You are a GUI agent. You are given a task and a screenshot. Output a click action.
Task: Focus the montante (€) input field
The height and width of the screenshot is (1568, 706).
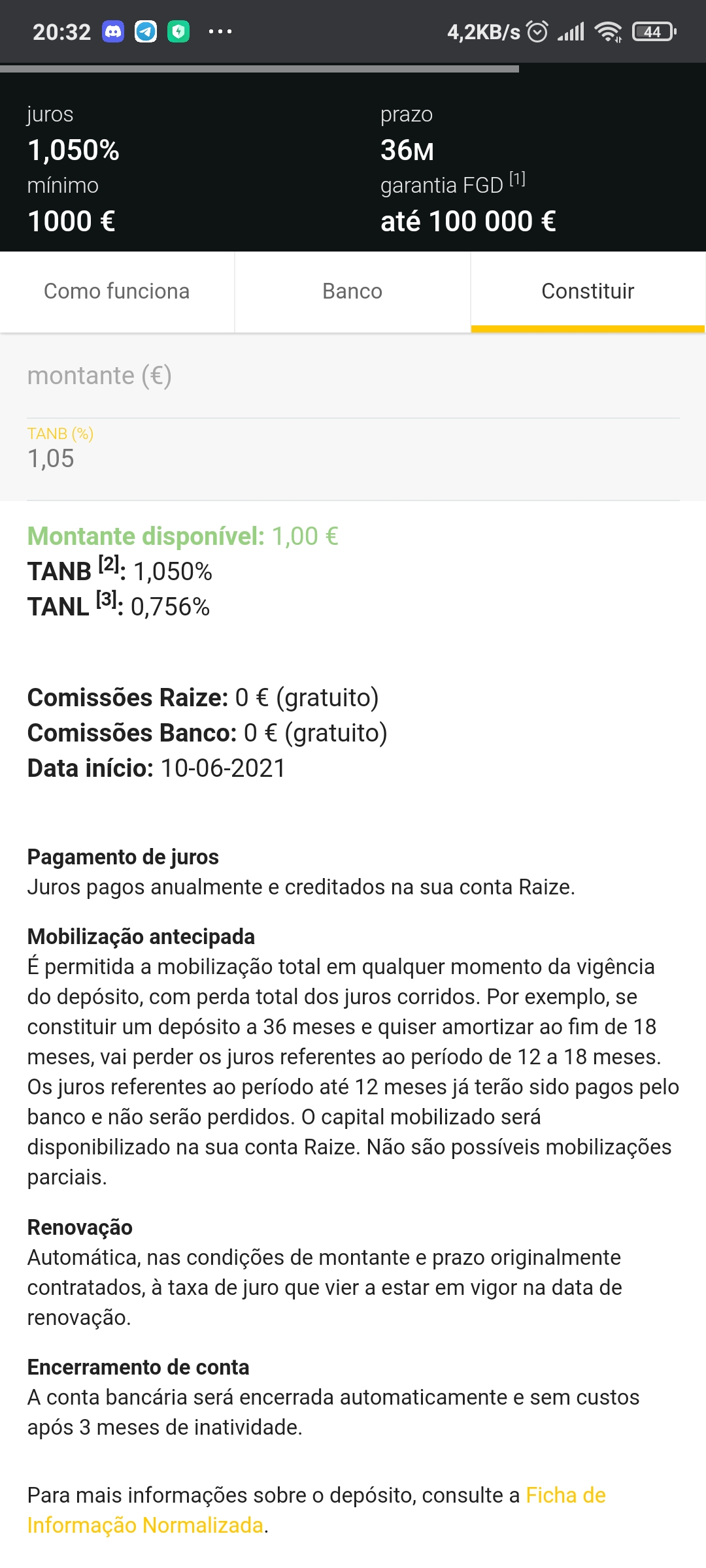(353, 376)
